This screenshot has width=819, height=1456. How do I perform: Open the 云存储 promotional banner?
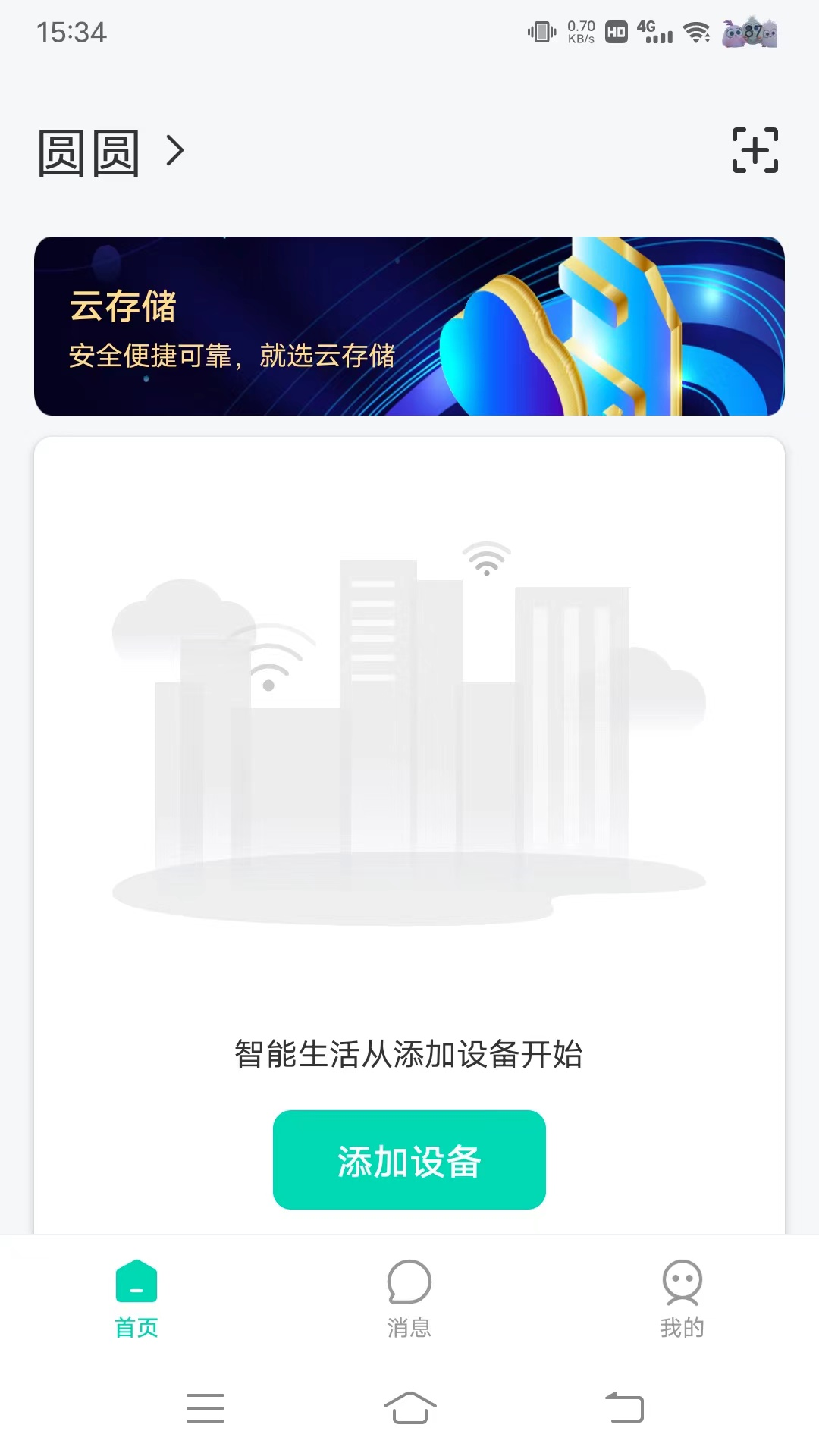coord(409,325)
